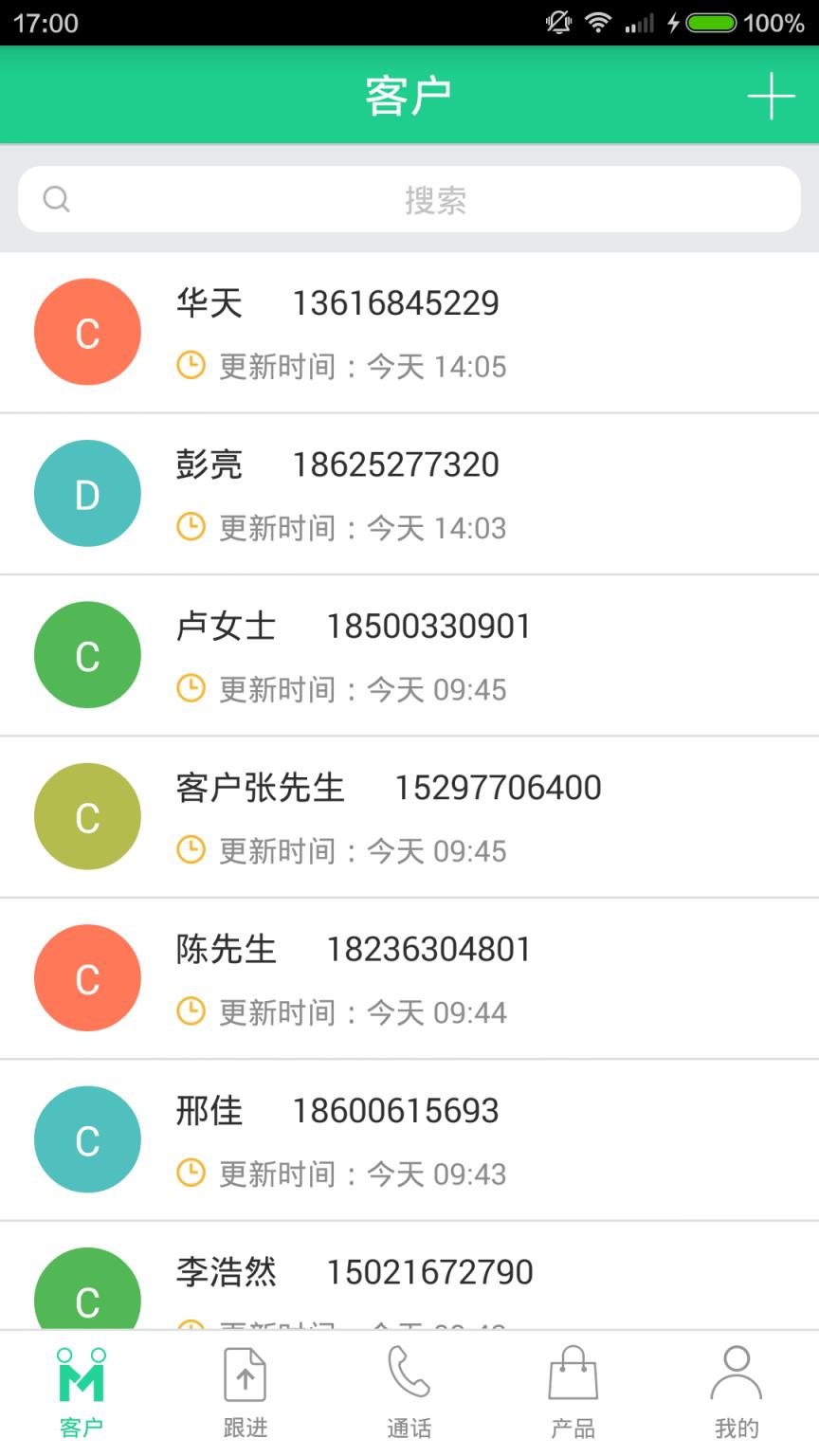819x1456 pixels.
Task: Open 卢女士's green avatar
Action: (87, 654)
